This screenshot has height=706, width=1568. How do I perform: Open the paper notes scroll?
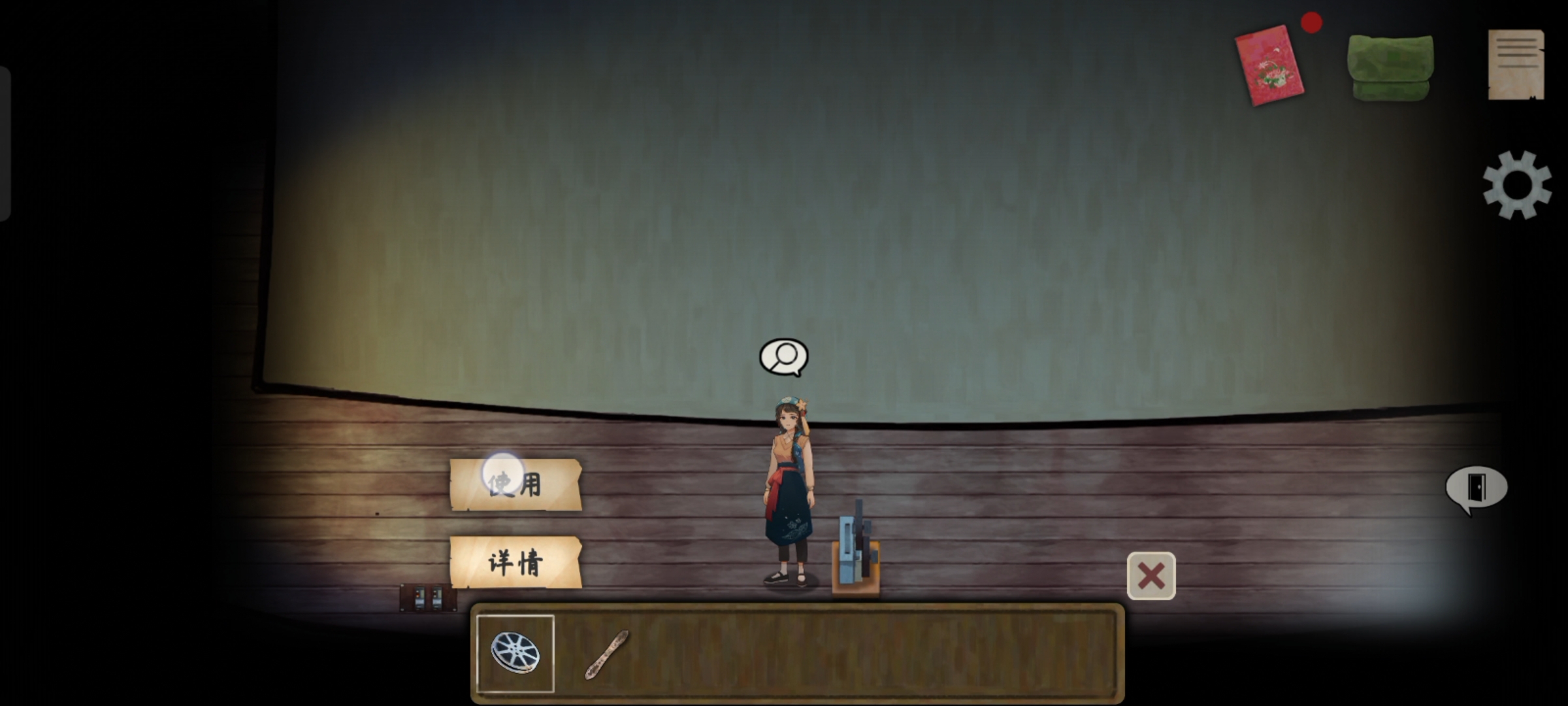click(1516, 65)
